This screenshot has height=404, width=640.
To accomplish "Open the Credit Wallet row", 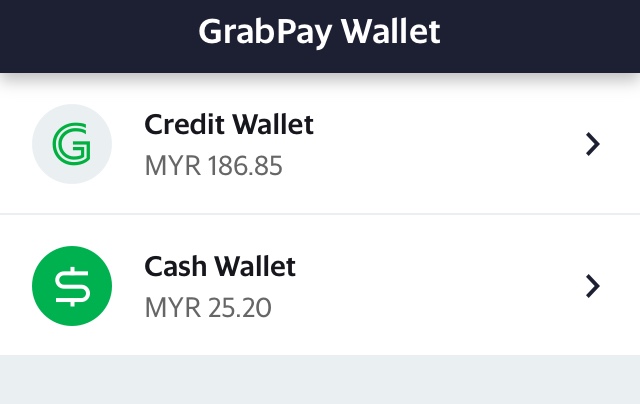I will pyautogui.click(x=320, y=145).
